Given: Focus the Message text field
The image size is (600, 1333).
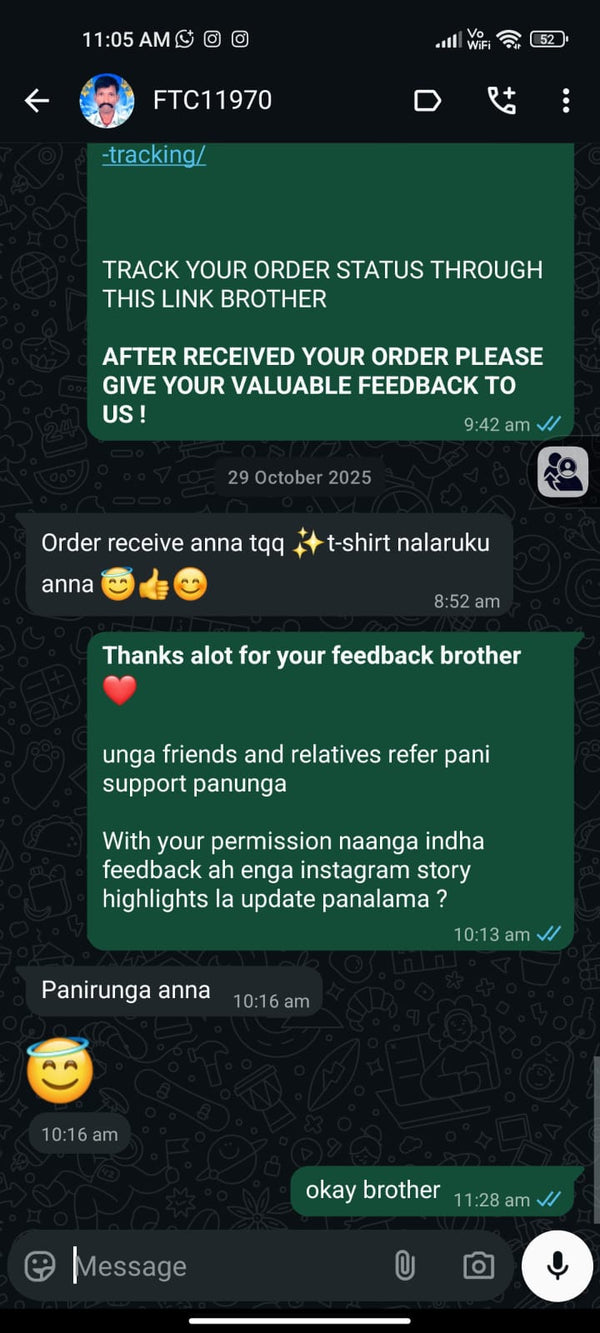Looking at the screenshot, I should click(220, 1266).
